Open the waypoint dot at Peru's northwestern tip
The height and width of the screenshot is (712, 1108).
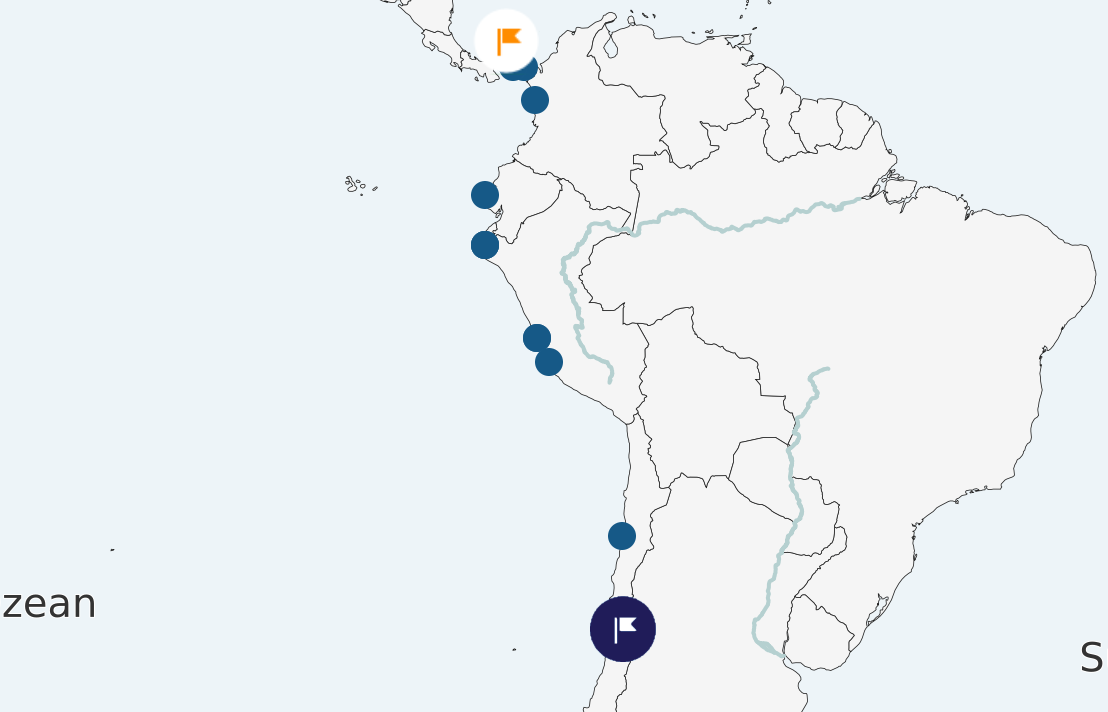(x=485, y=245)
